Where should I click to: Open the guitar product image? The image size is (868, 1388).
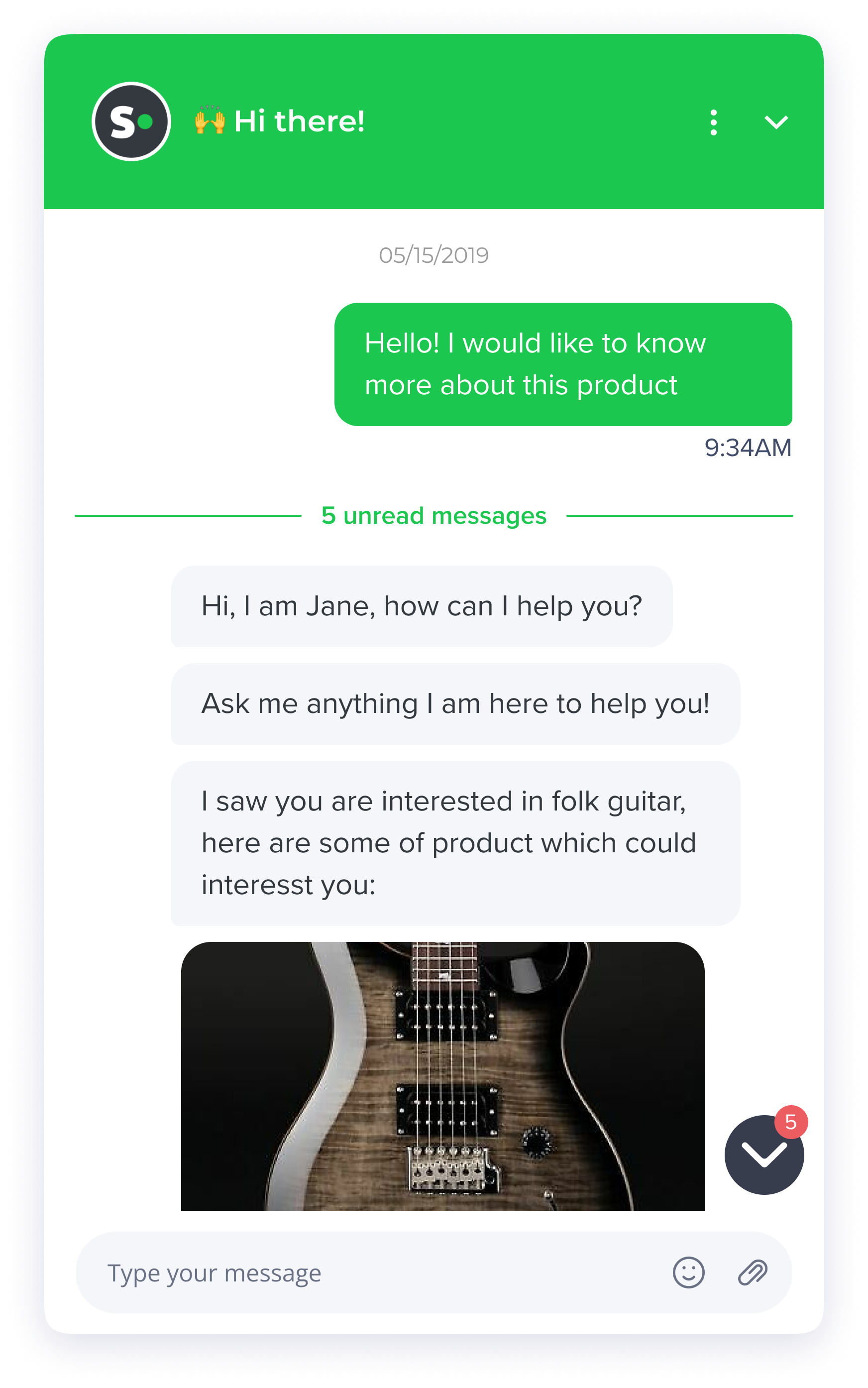(442, 1076)
